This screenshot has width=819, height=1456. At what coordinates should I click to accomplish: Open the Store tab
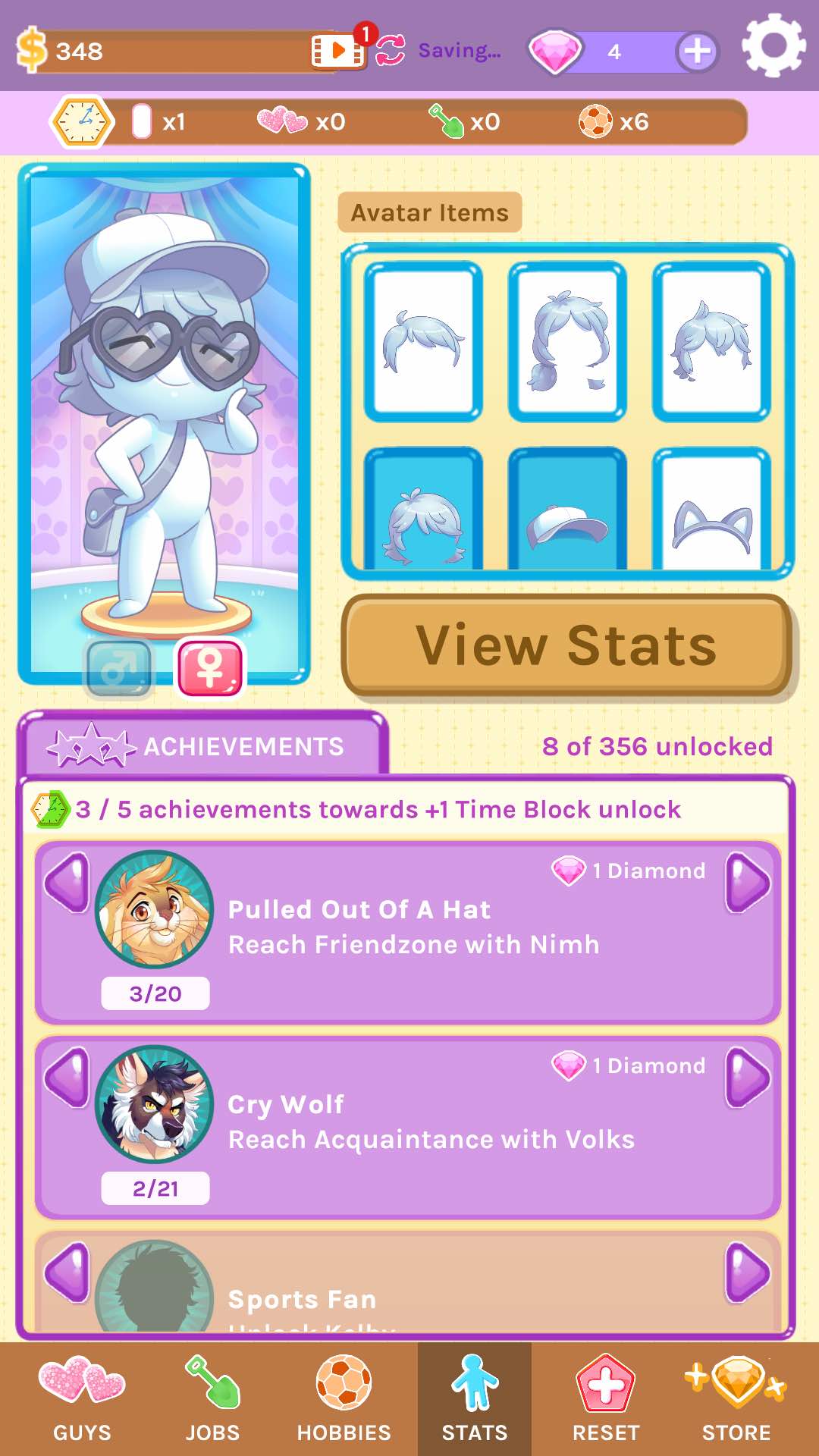pyautogui.click(x=736, y=1399)
